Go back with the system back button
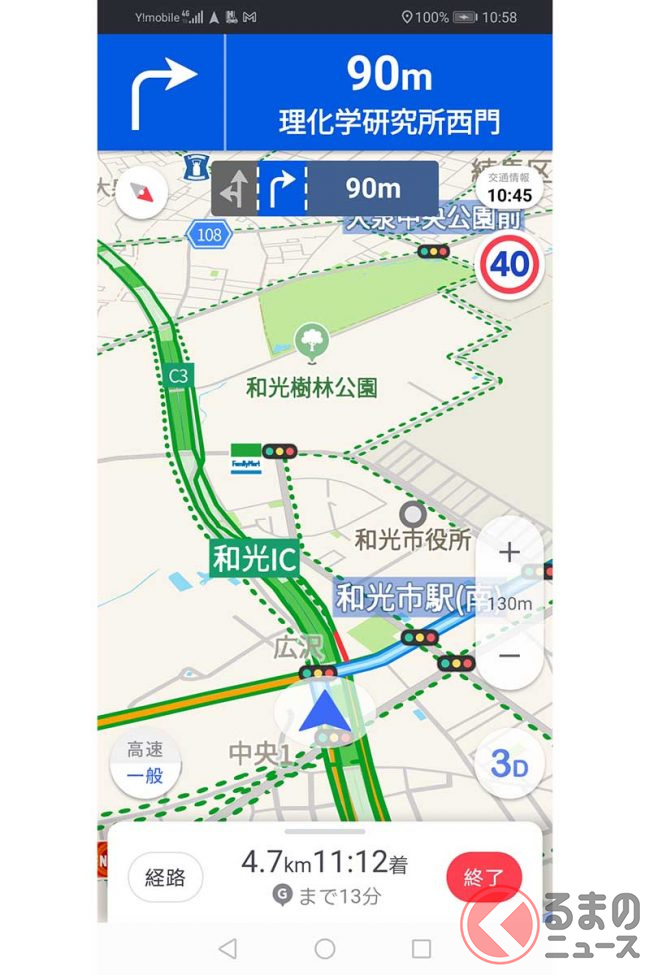The width and height of the screenshot is (650, 975). tap(228, 948)
